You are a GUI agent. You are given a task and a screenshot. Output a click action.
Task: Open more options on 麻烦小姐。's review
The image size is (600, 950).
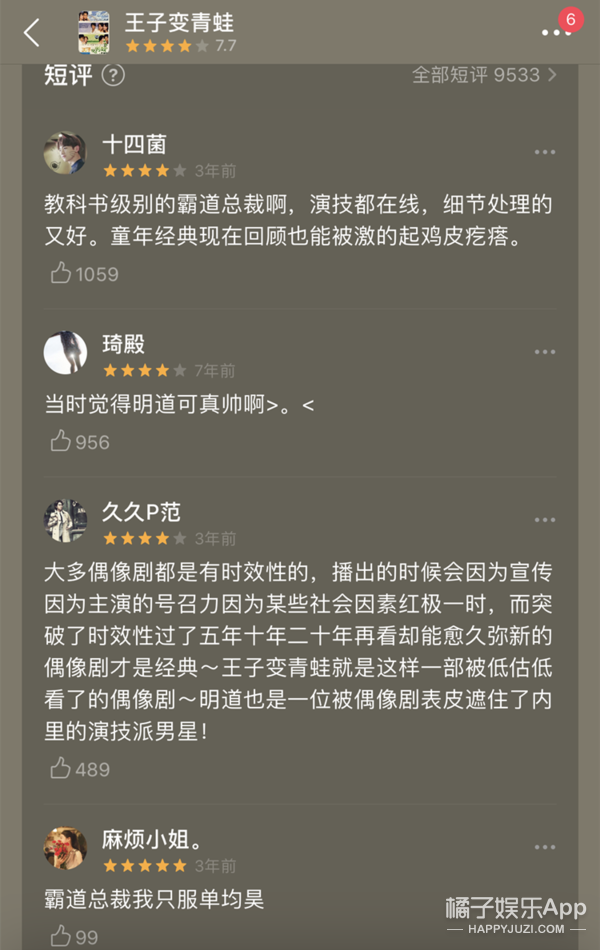pos(545,847)
